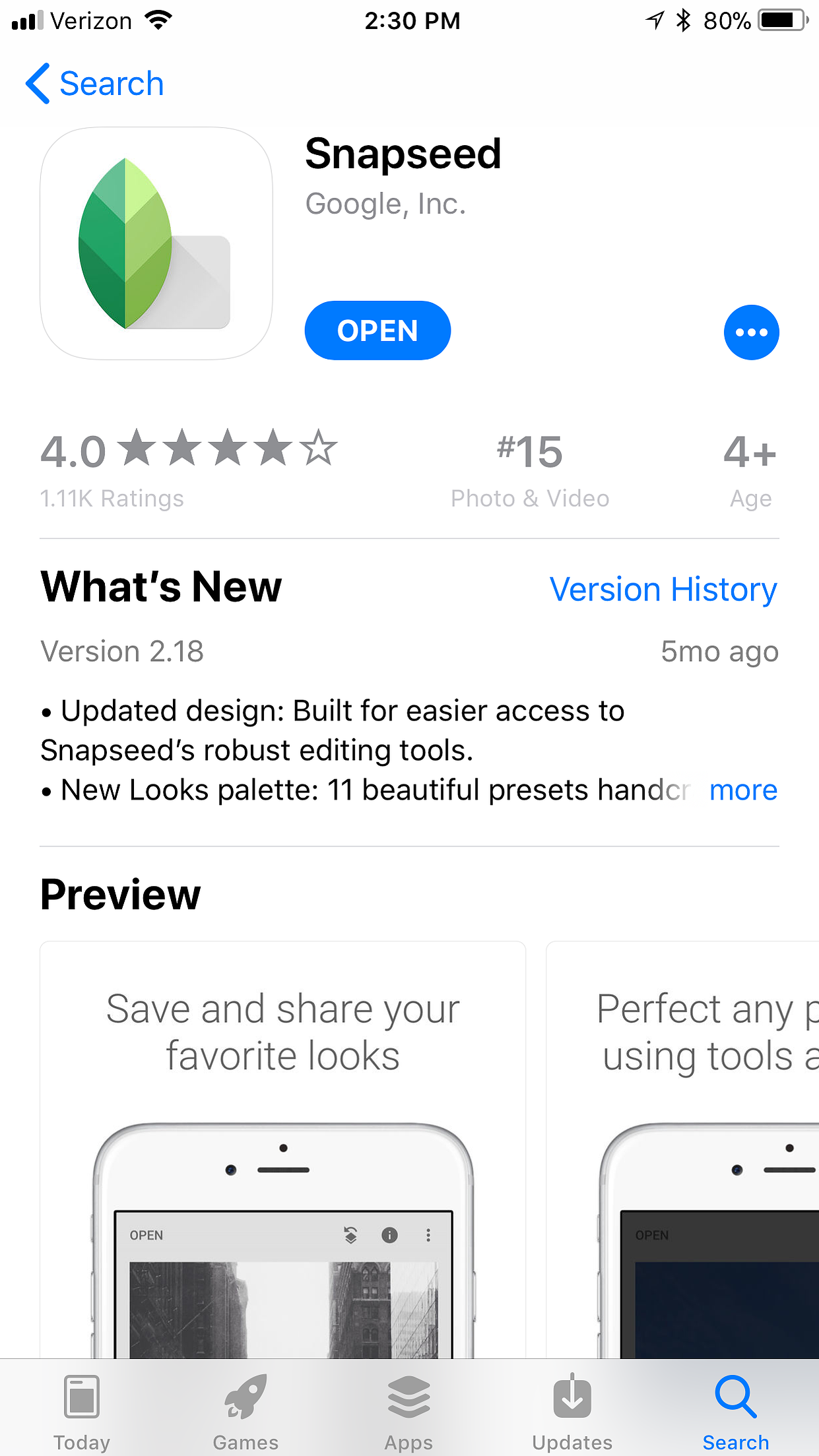Viewport: 819px width, 1456px height.
Task: Open the blue three-dots more options button
Action: [x=751, y=332]
